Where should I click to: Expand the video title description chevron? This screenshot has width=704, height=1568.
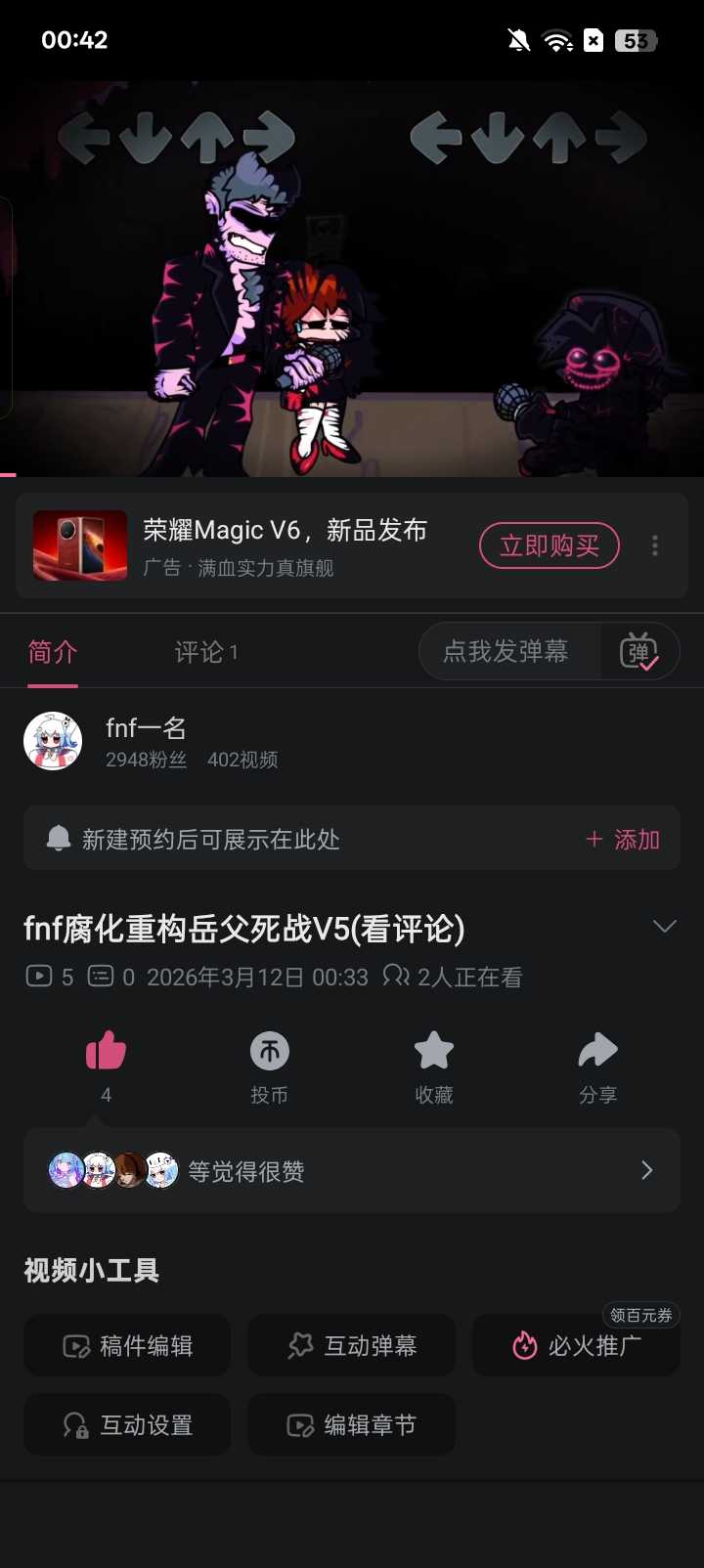(x=664, y=927)
